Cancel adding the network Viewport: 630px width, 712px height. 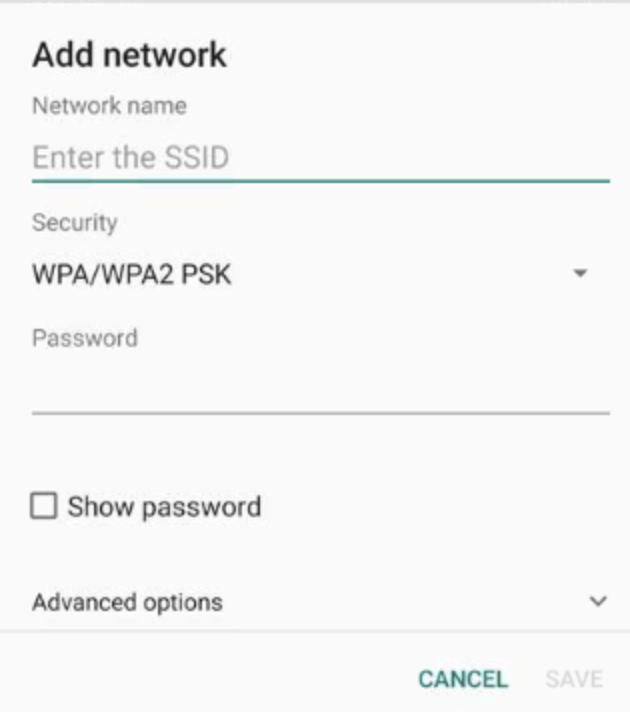pyautogui.click(x=462, y=680)
